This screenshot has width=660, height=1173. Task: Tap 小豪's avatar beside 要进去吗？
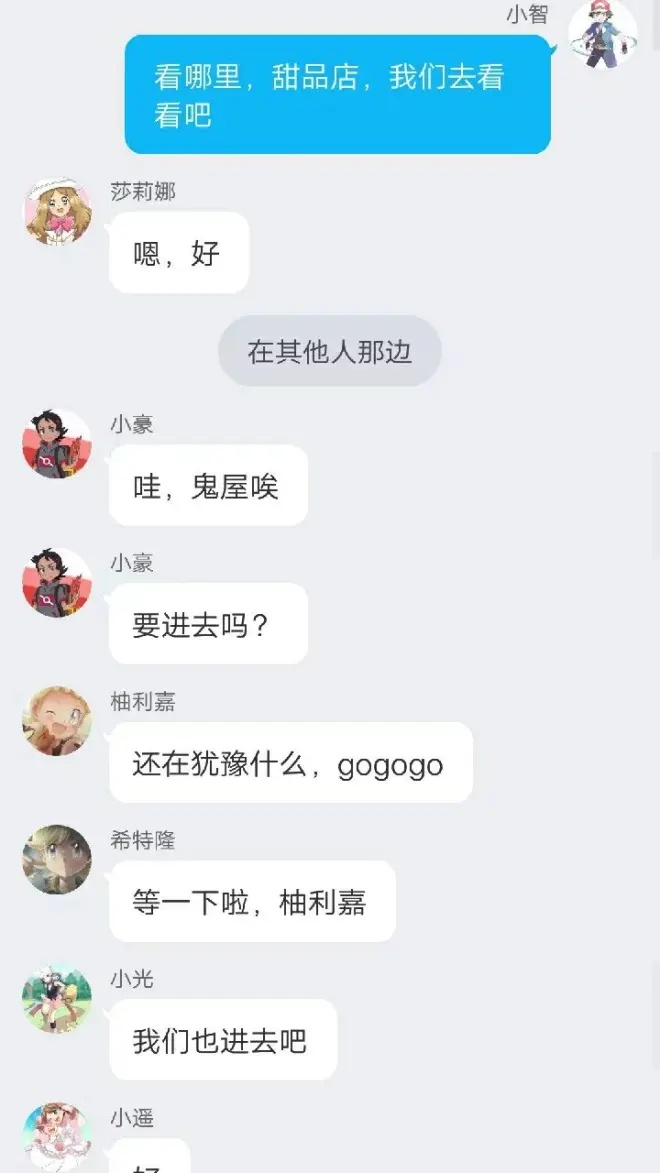point(58,583)
